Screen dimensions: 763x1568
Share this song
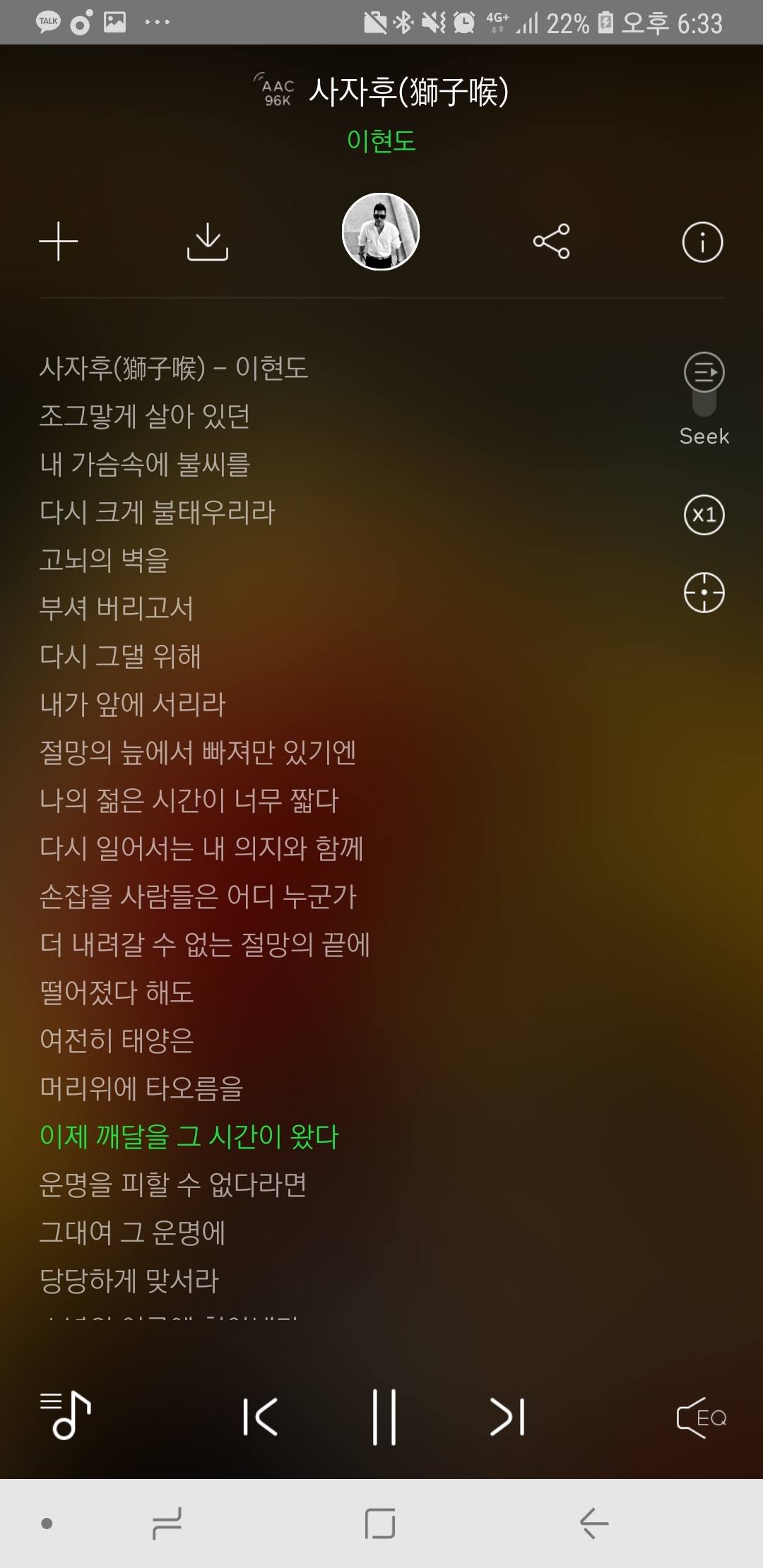pos(551,242)
